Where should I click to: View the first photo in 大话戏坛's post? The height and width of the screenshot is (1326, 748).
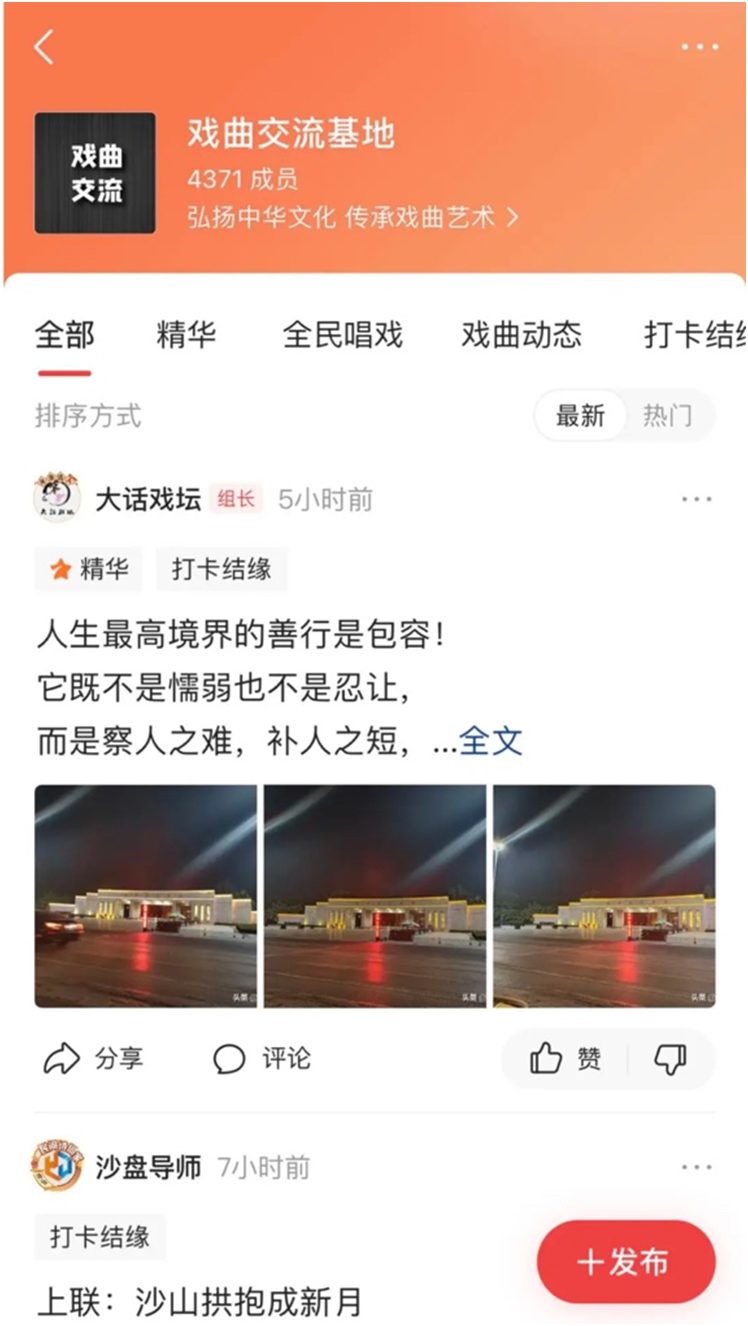(146, 896)
